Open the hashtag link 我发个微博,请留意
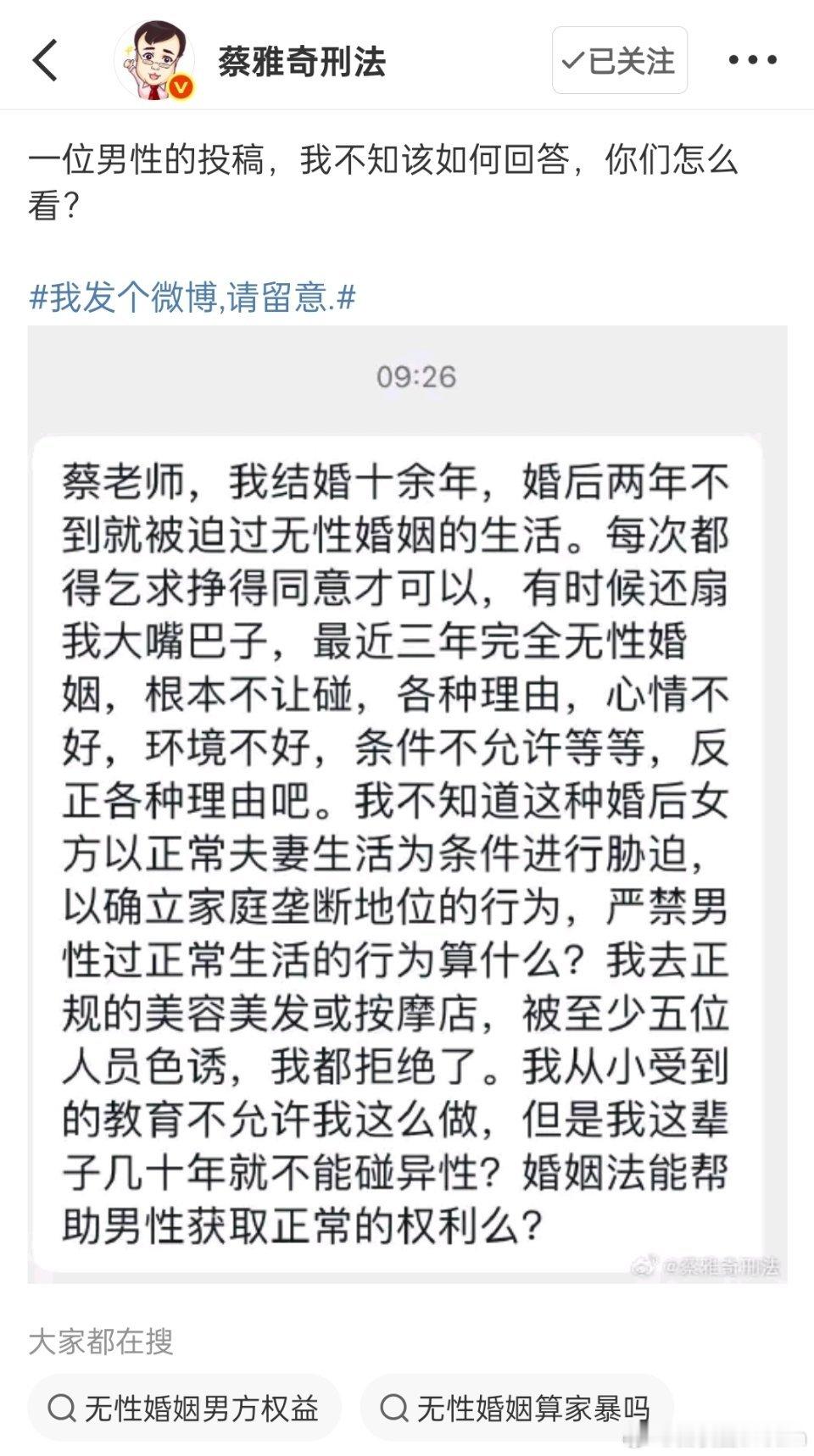Image resolution: width=814 pixels, height=1456 pixels. 191,295
